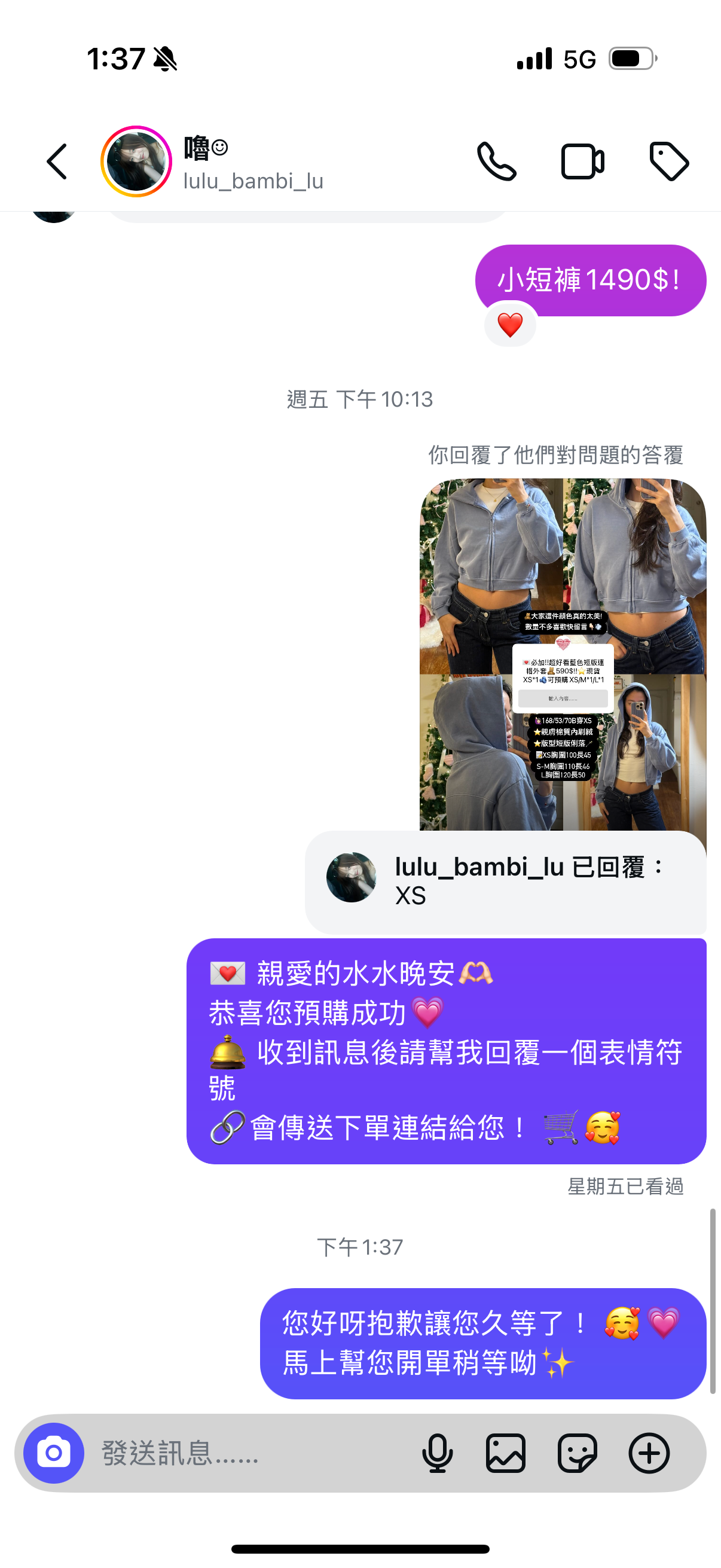Start a video call with lulu_bambi_lu
This screenshot has height=1568, width=721.
(582, 162)
